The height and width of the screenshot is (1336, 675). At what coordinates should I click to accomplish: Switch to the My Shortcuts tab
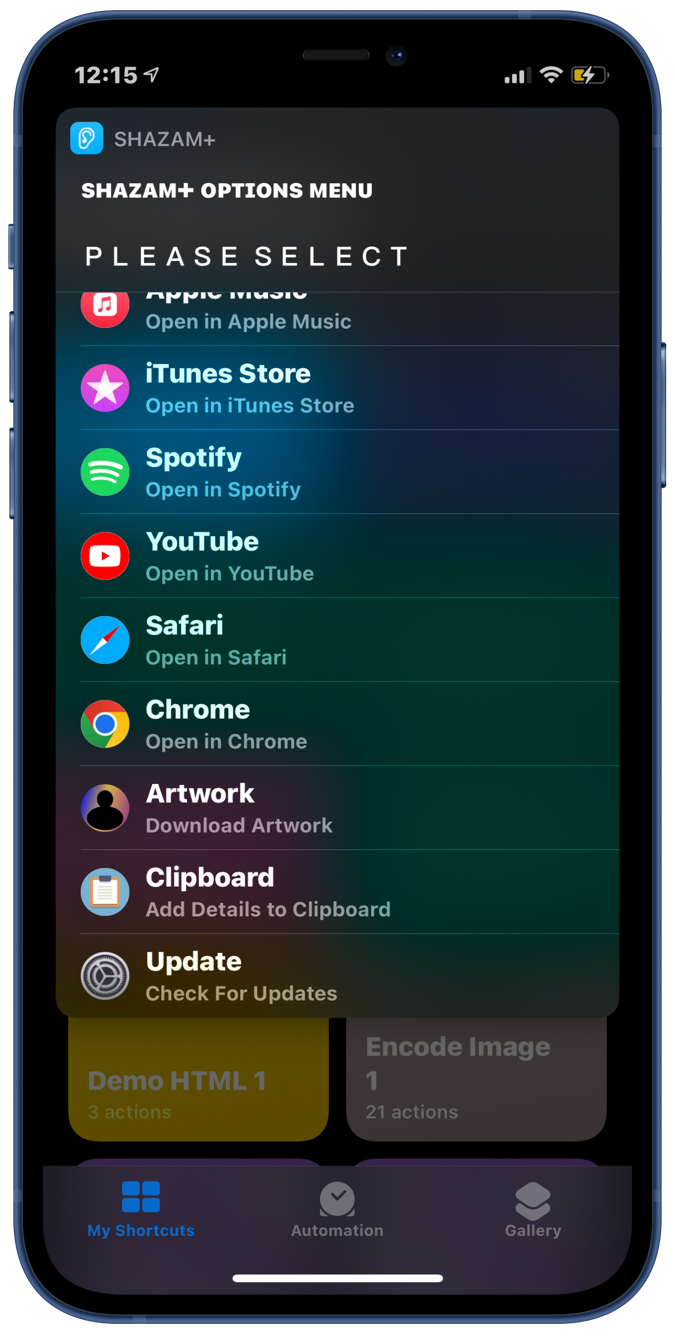(141, 1208)
